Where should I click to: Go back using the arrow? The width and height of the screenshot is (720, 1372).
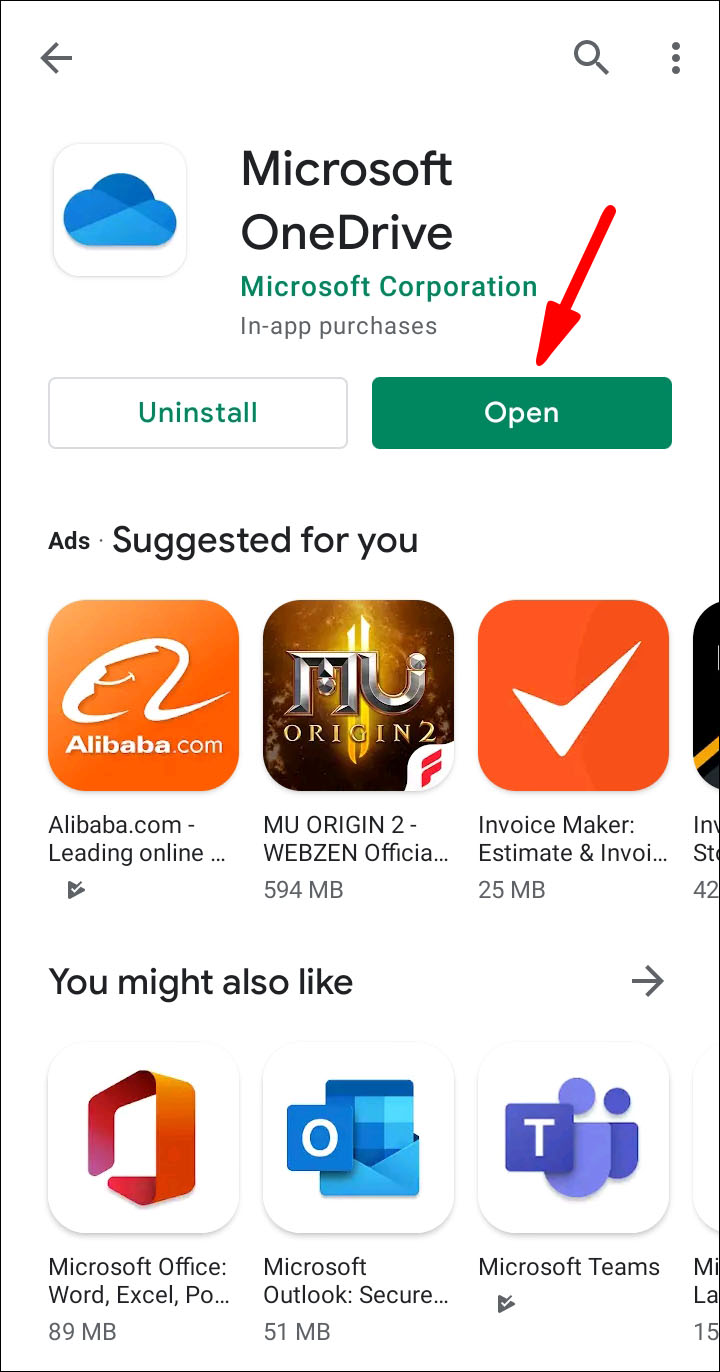point(56,59)
